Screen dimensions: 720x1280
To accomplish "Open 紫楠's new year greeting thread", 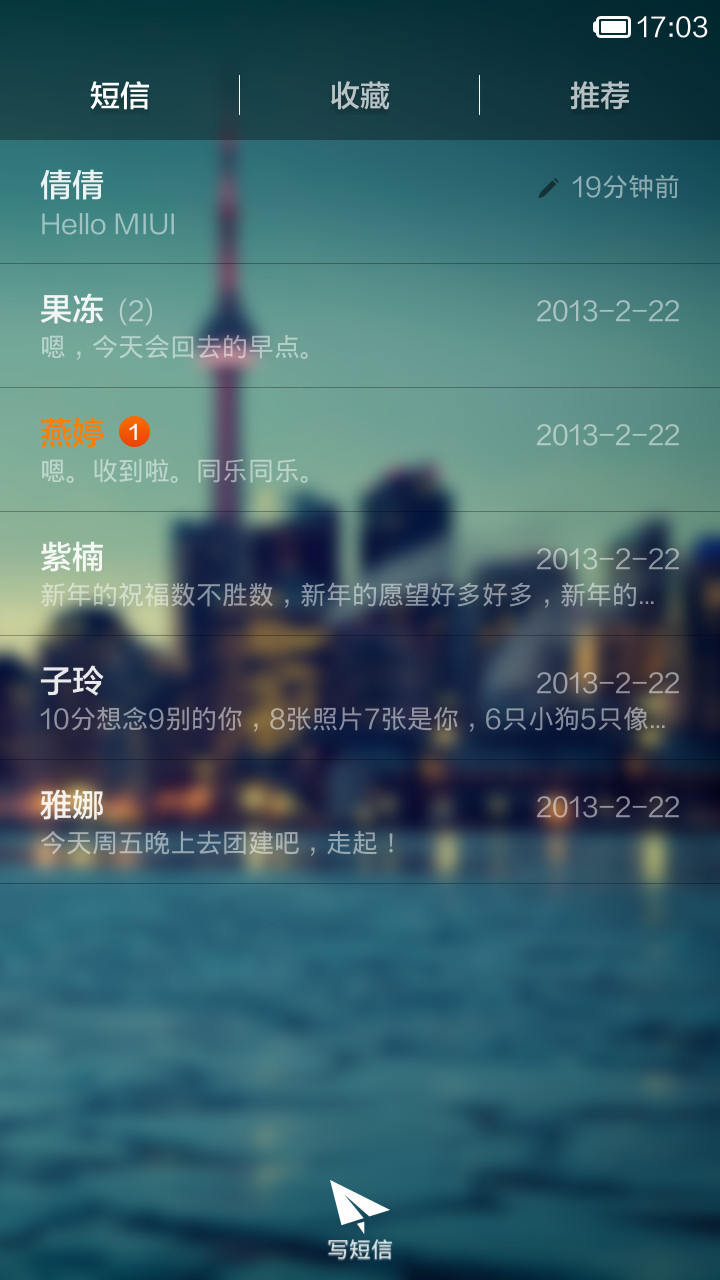I will coord(360,574).
